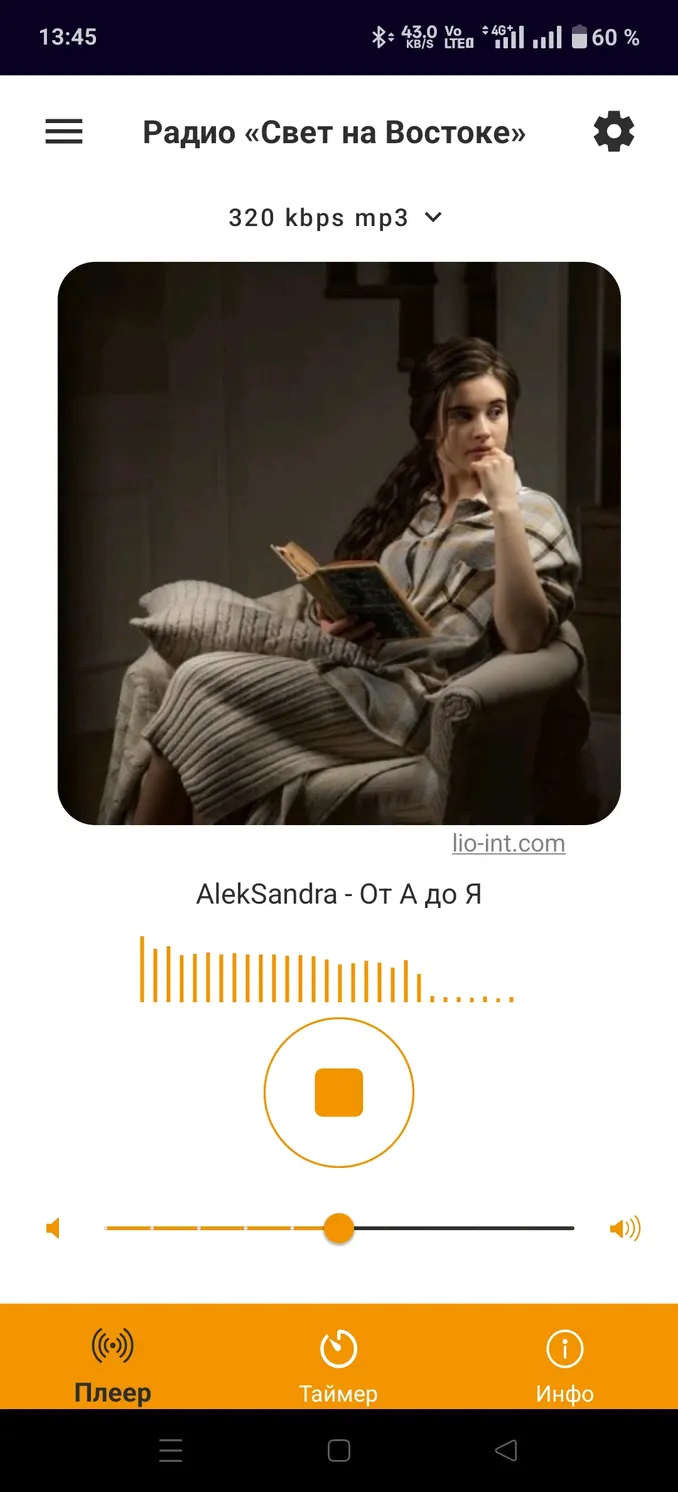Image resolution: width=678 pixels, height=1492 pixels.
Task: Tap the low volume speaker icon
Action: pyautogui.click(x=54, y=1228)
